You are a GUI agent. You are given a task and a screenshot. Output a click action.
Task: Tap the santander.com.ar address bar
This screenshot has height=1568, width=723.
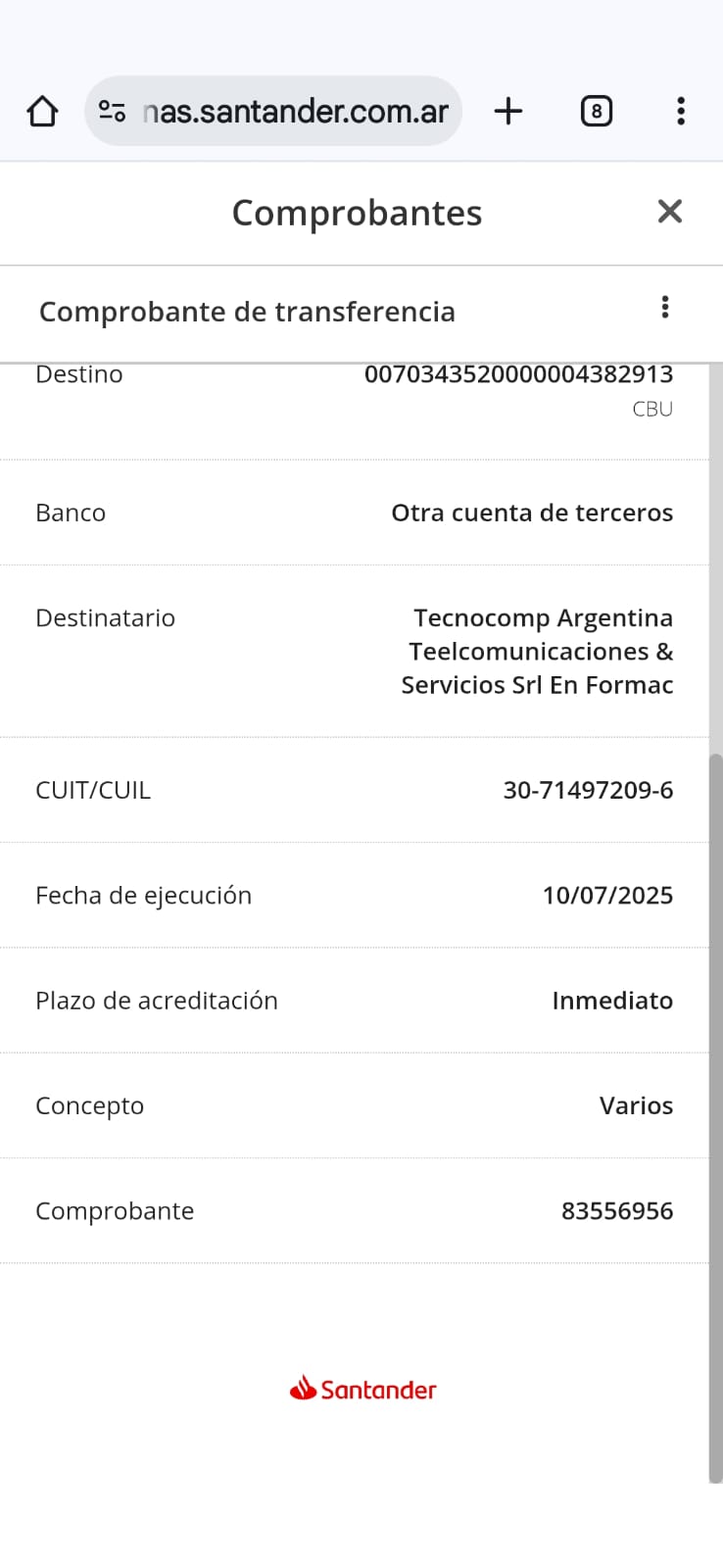294,112
